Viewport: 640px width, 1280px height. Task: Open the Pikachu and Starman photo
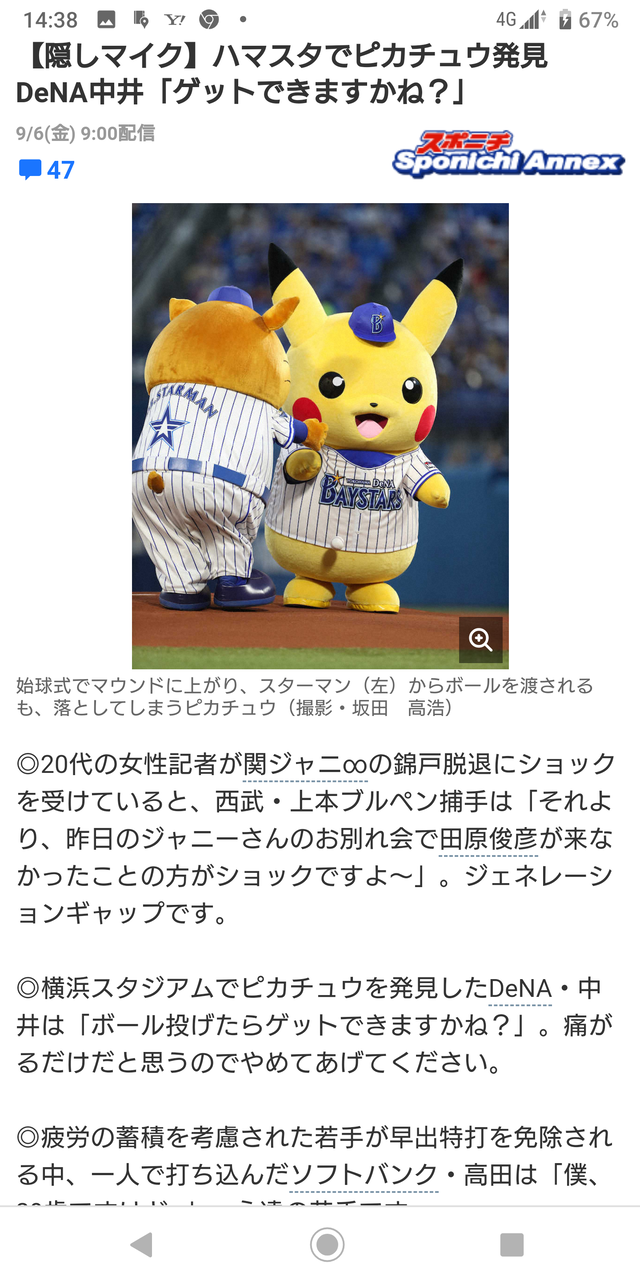point(320,436)
